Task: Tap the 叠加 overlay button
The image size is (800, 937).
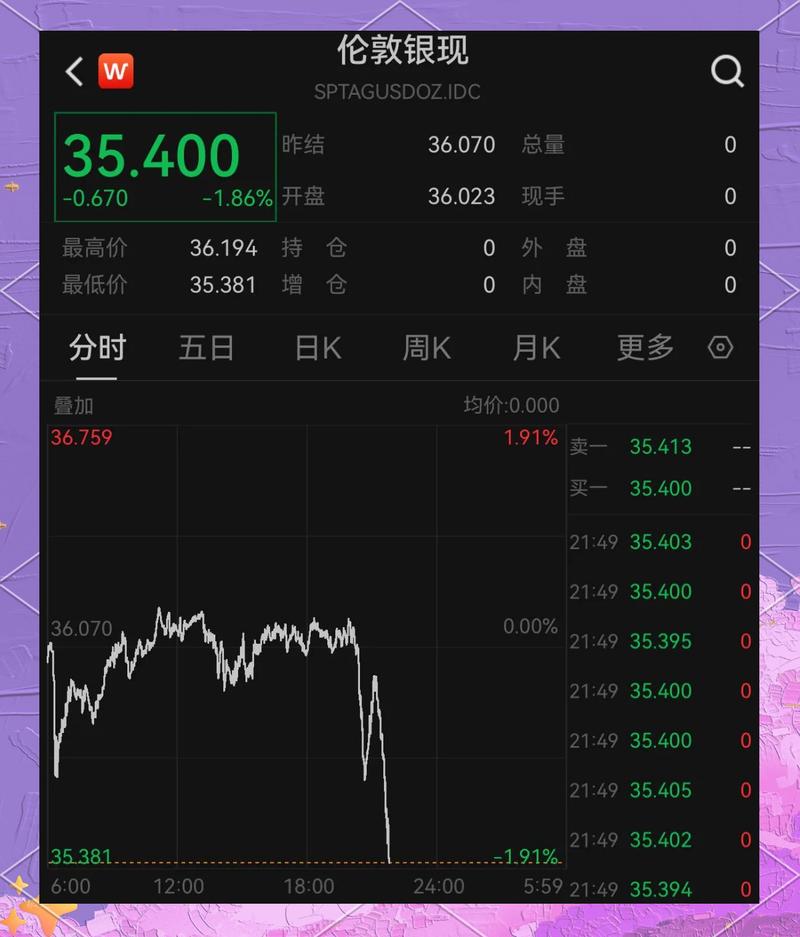Action: coord(71,406)
